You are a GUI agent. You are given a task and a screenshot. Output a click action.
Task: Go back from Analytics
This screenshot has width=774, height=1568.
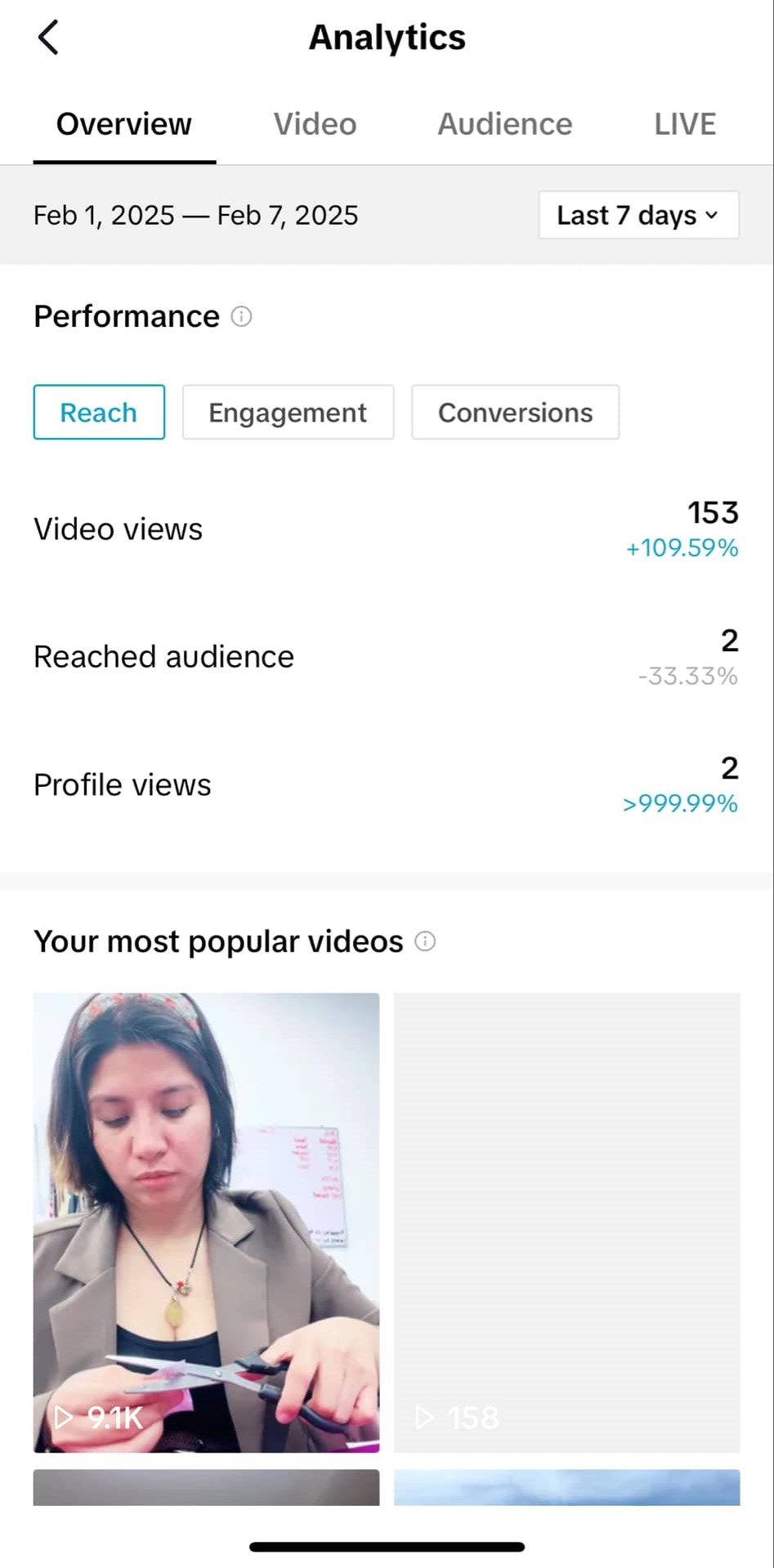click(x=49, y=38)
